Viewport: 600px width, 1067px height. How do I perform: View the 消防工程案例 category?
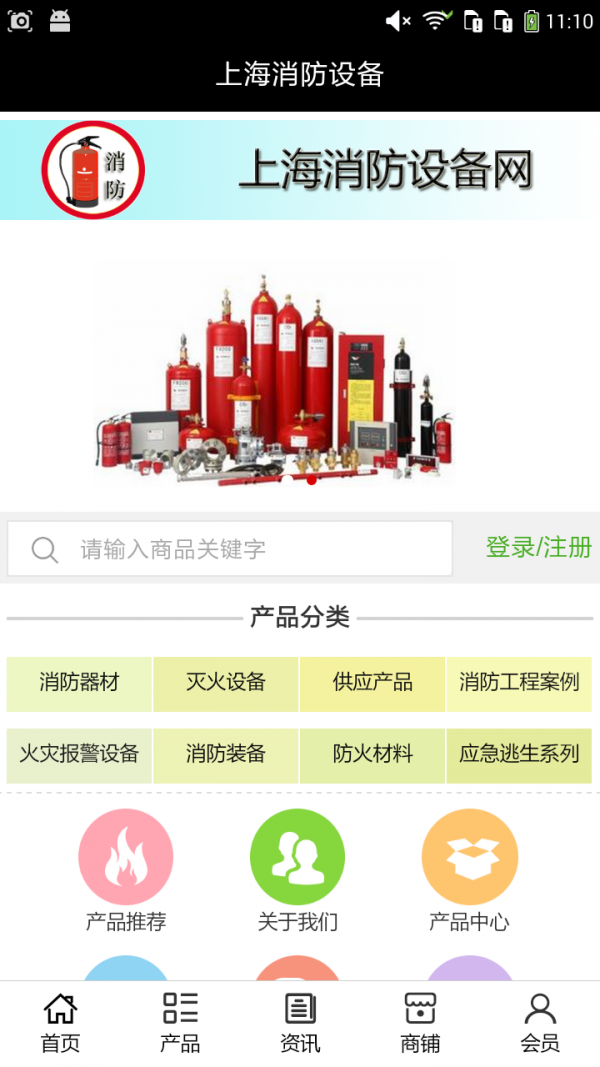click(x=519, y=683)
